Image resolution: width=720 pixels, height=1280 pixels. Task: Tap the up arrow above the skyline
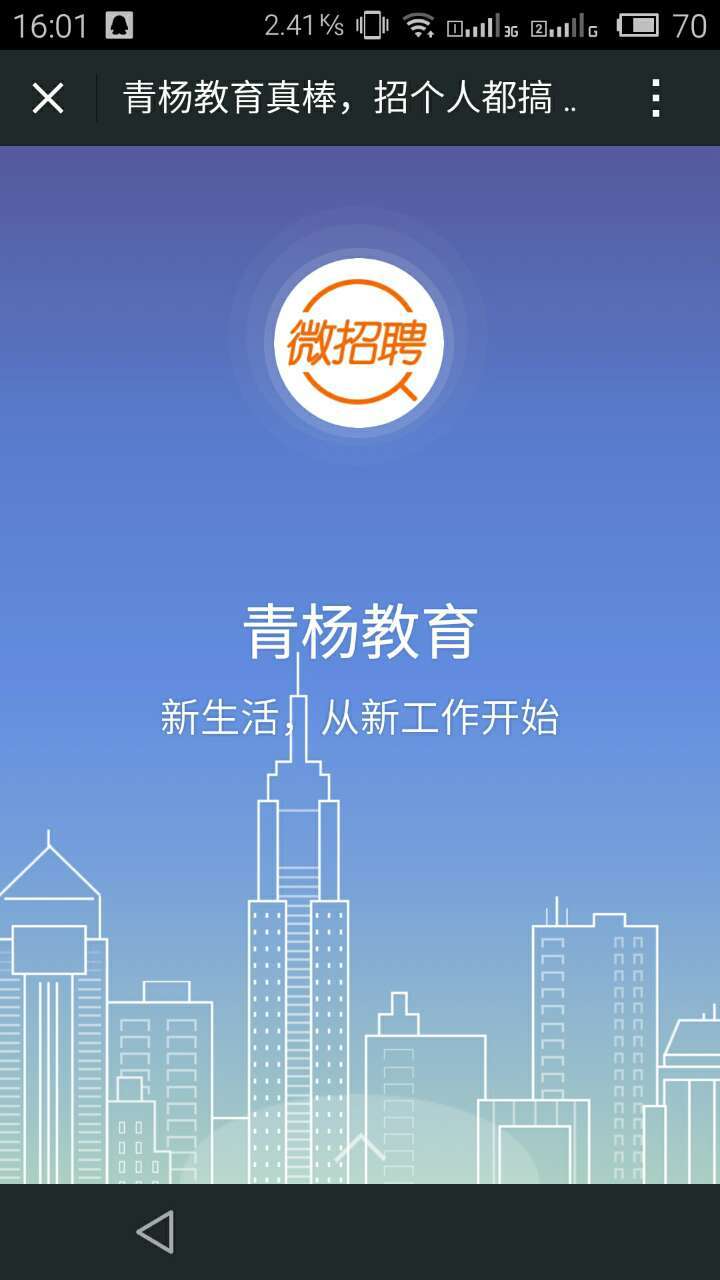click(x=360, y=1147)
